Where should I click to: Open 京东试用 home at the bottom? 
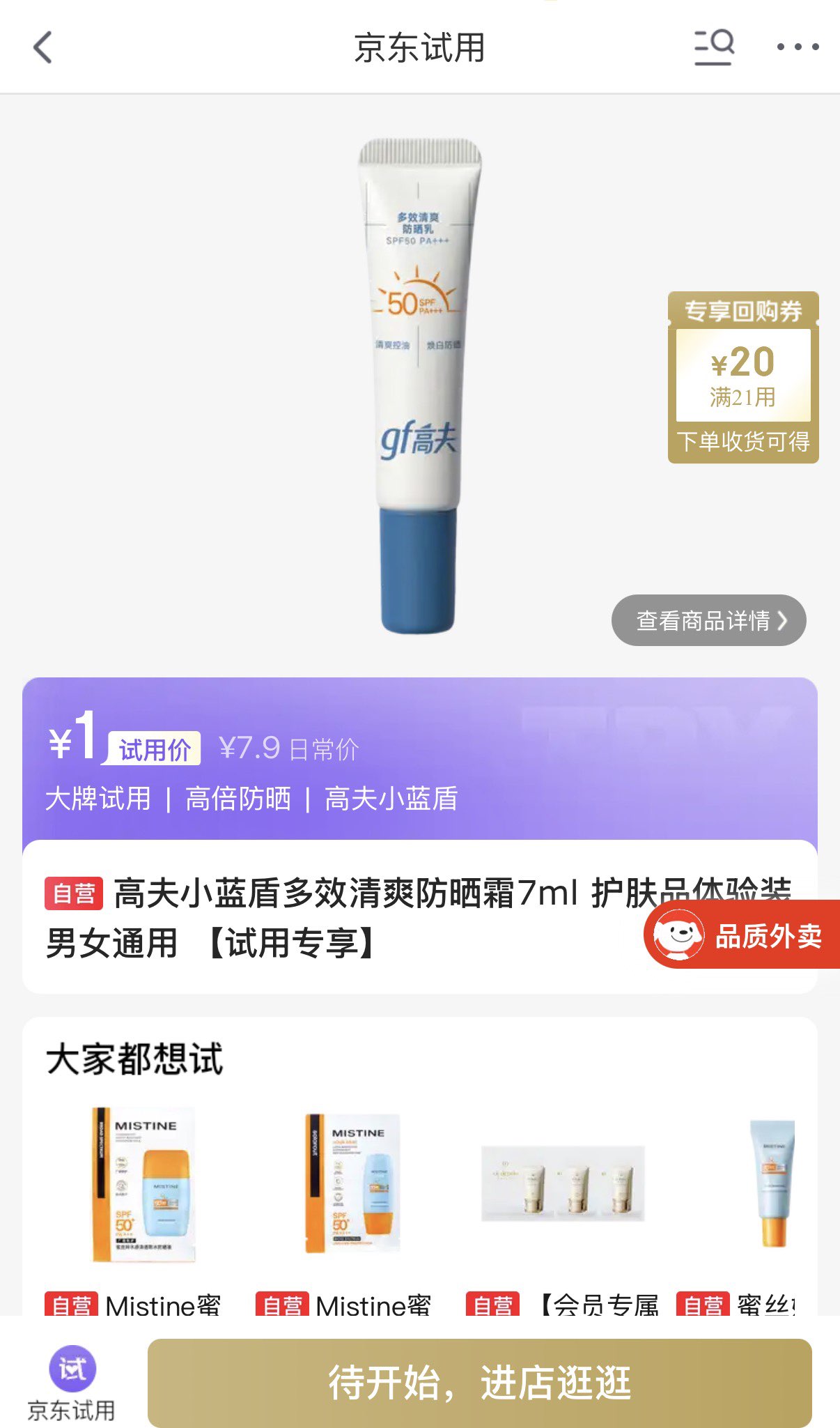tap(72, 1383)
